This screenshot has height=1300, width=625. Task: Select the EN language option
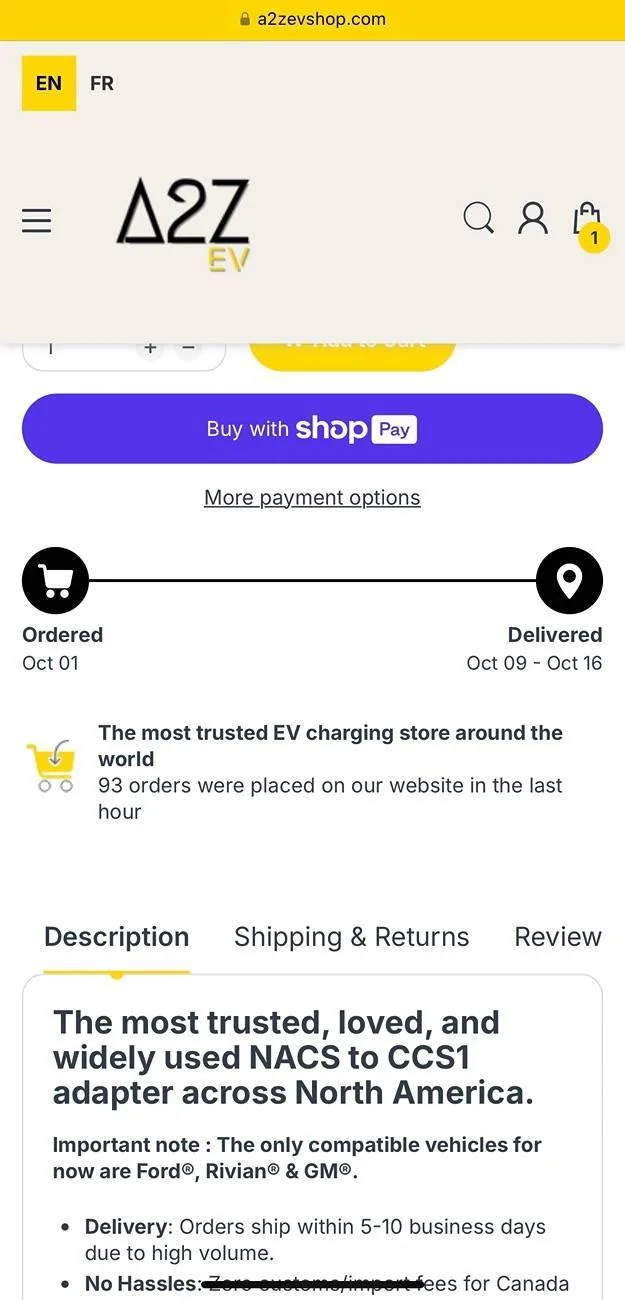(49, 83)
